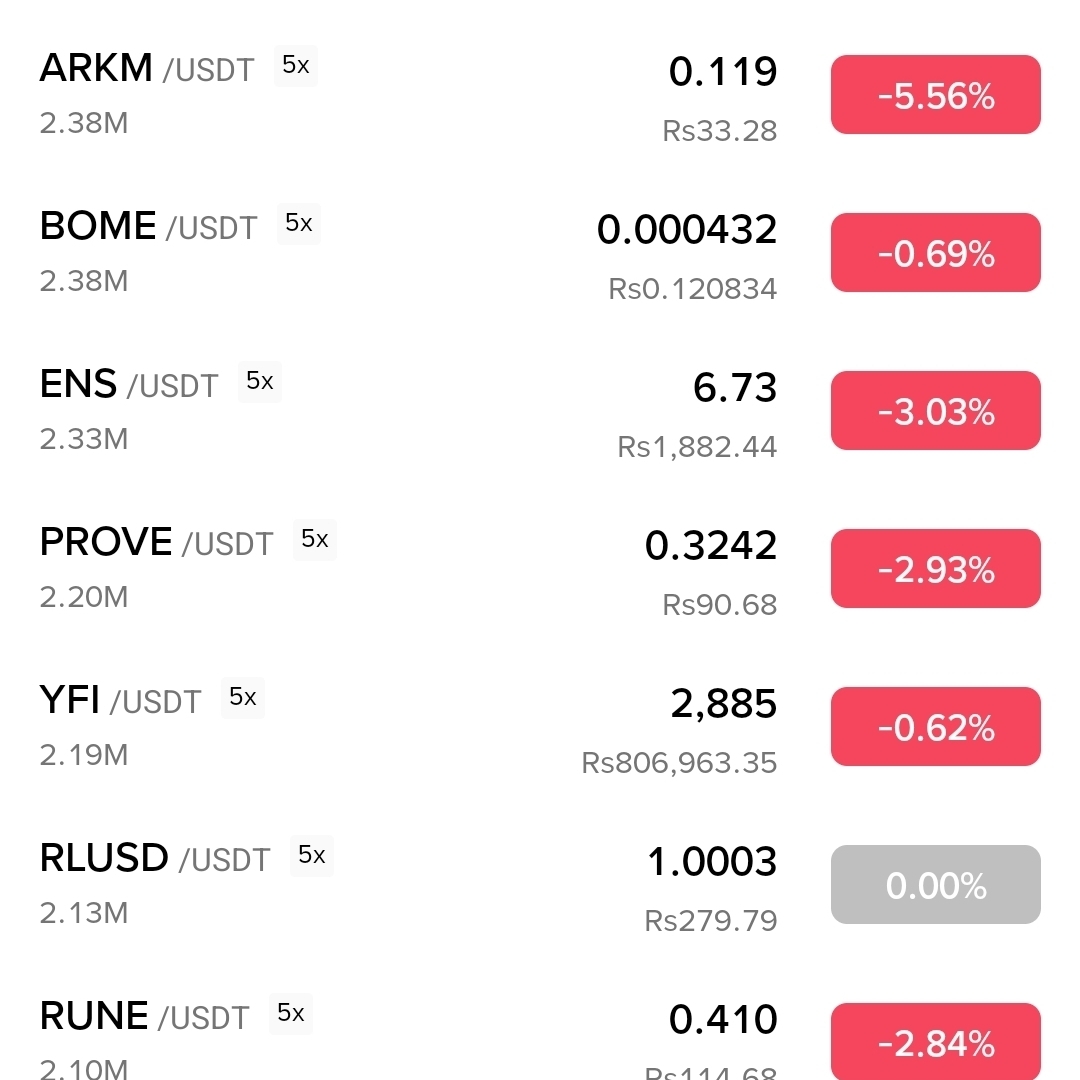Screen dimensions: 1080x1080
Task: Tap the -2.93% change badge for PROVE
Action: [x=935, y=569]
